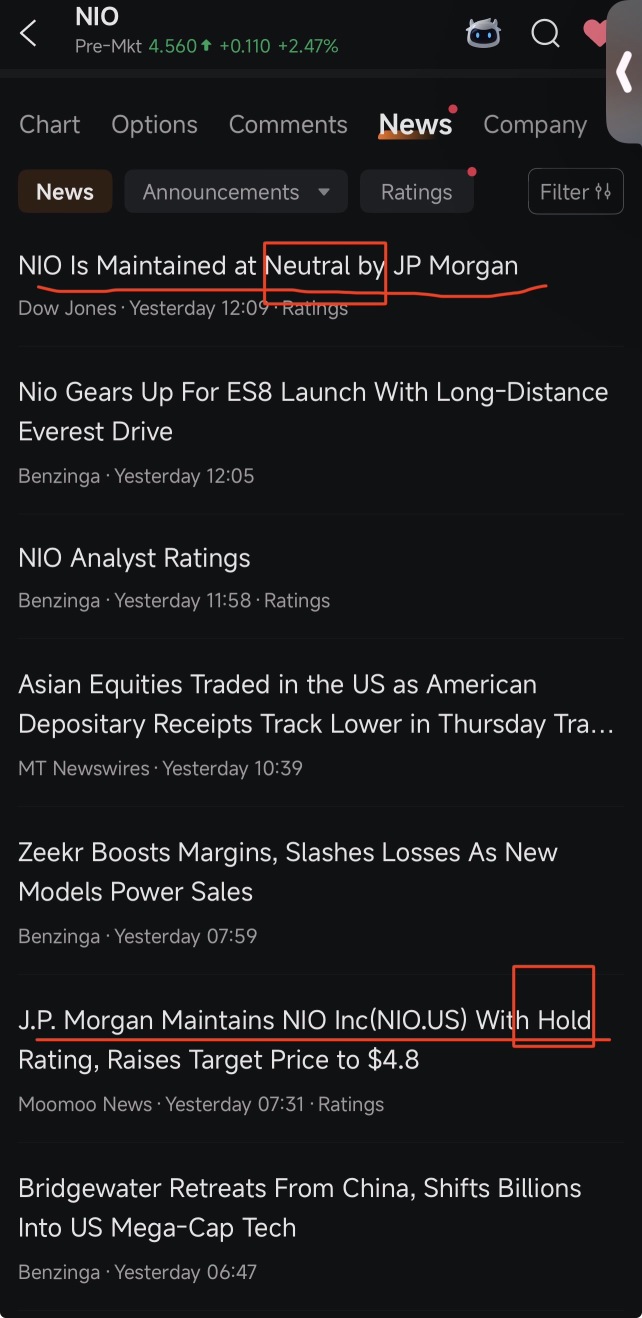Open J.P. Morgan Hold Rating article
This screenshot has height=1318, width=642.
coord(320,1060)
